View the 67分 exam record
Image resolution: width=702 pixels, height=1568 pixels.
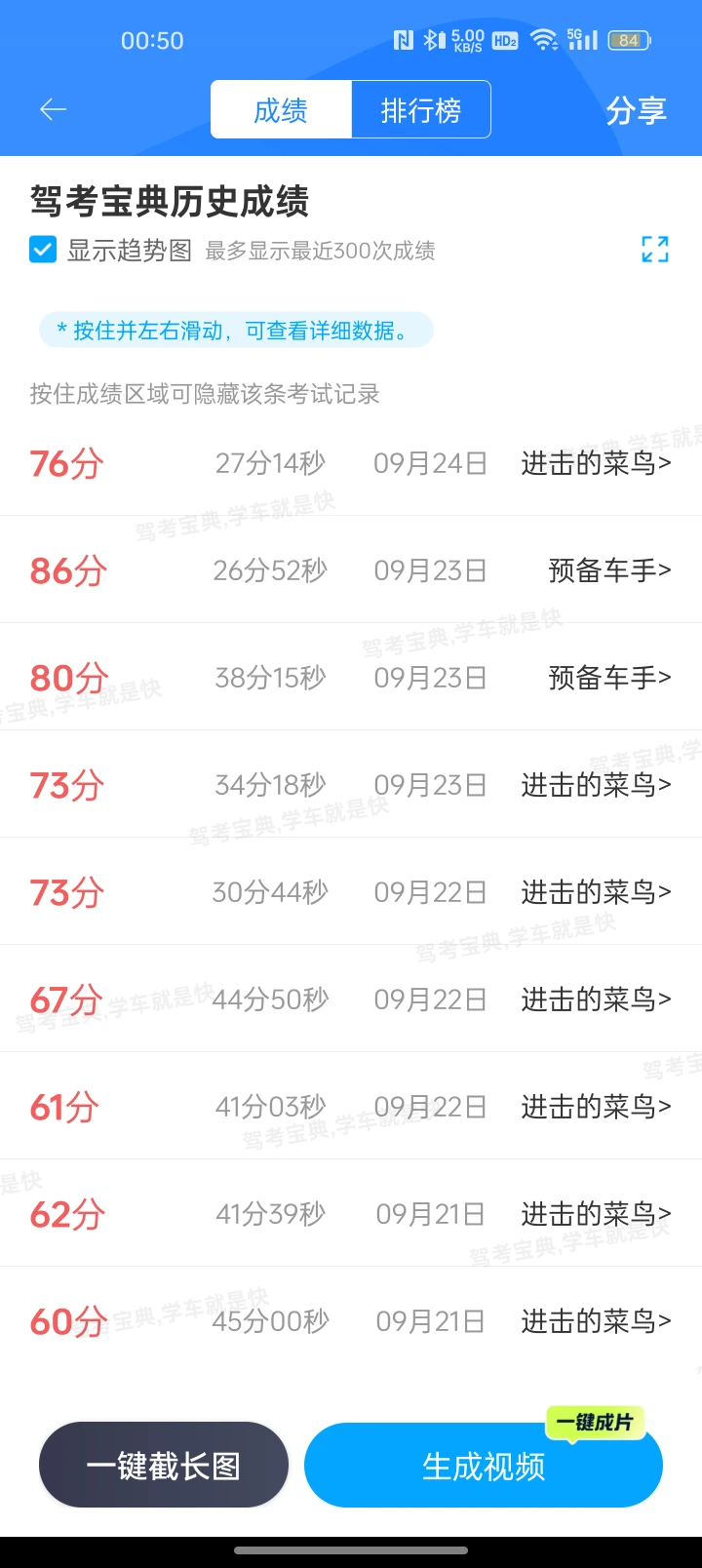pyautogui.click(x=351, y=1000)
